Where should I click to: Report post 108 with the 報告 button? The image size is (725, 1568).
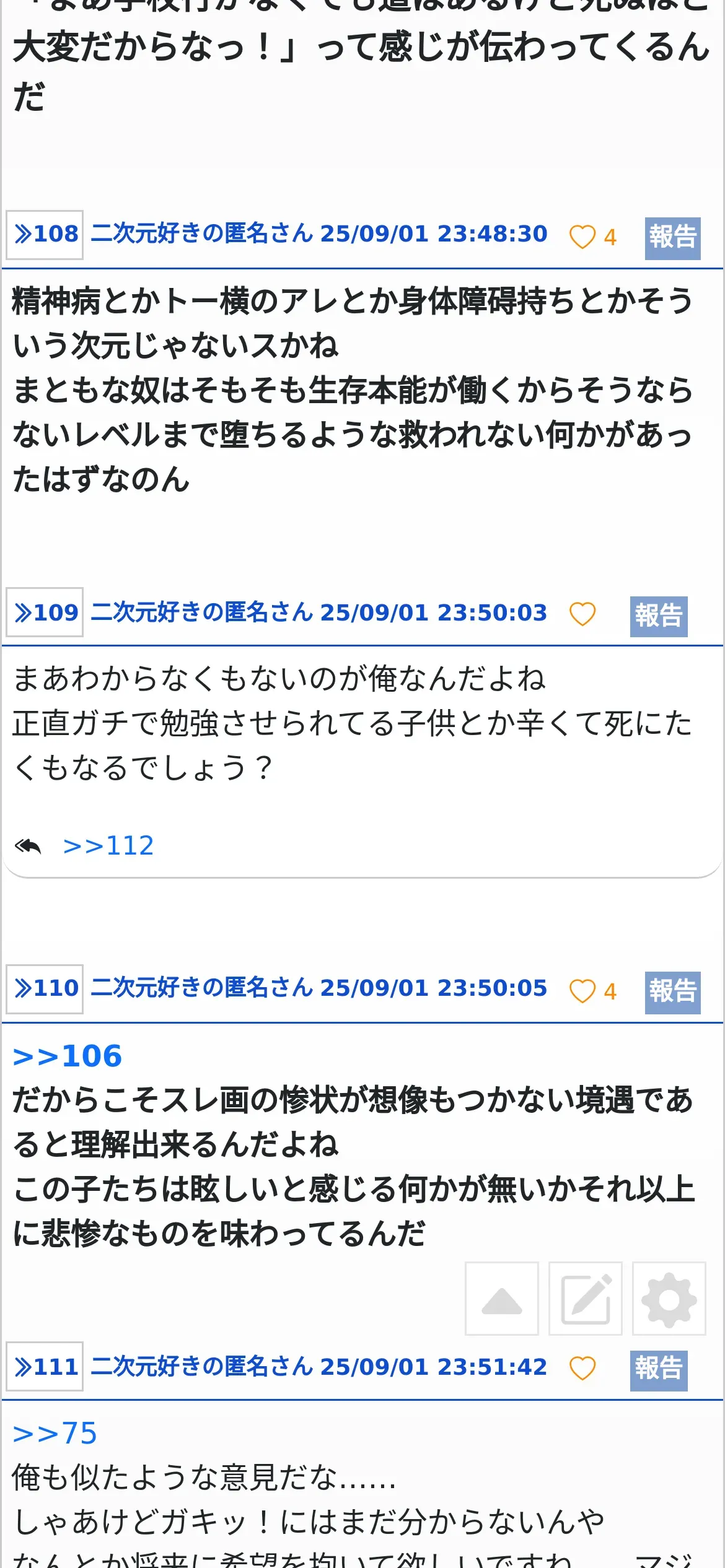click(x=672, y=238)
